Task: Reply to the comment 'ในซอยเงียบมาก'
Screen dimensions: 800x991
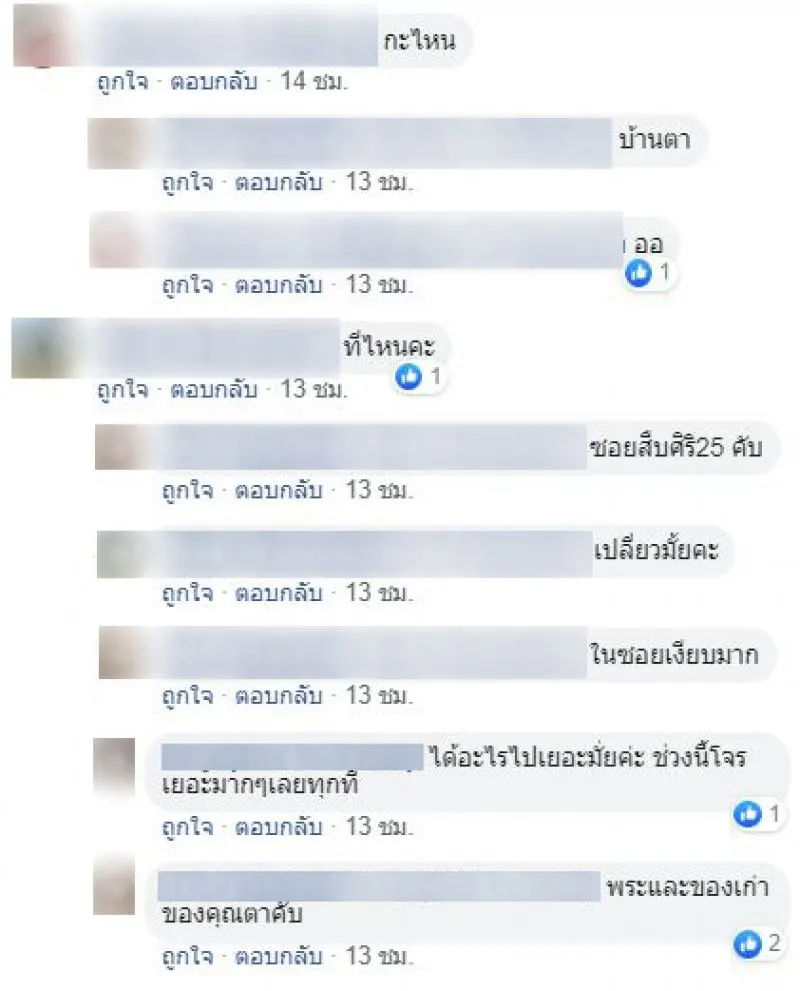Action: click(x=279, y=693)
